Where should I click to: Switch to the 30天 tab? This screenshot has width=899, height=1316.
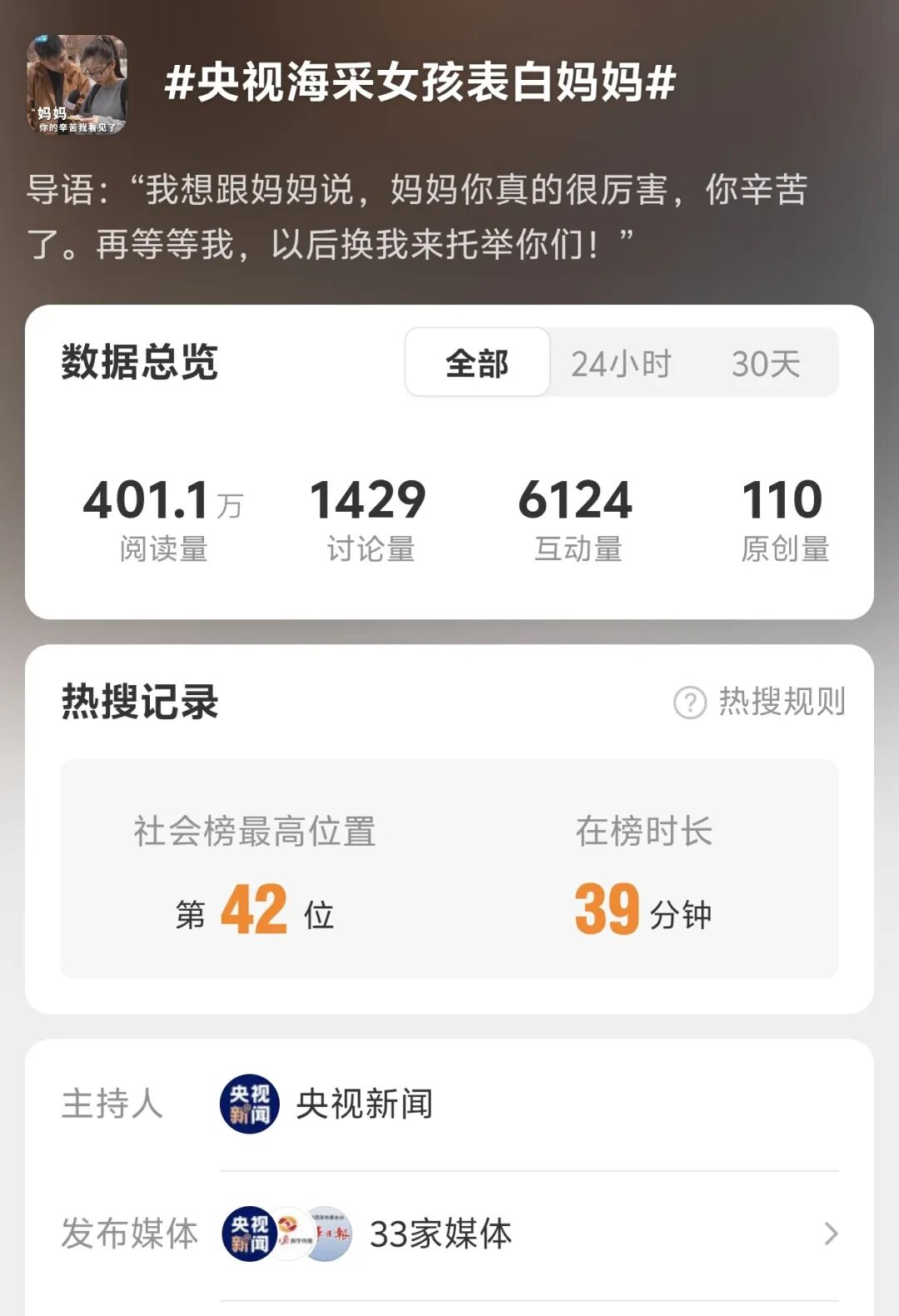point(765,364)
